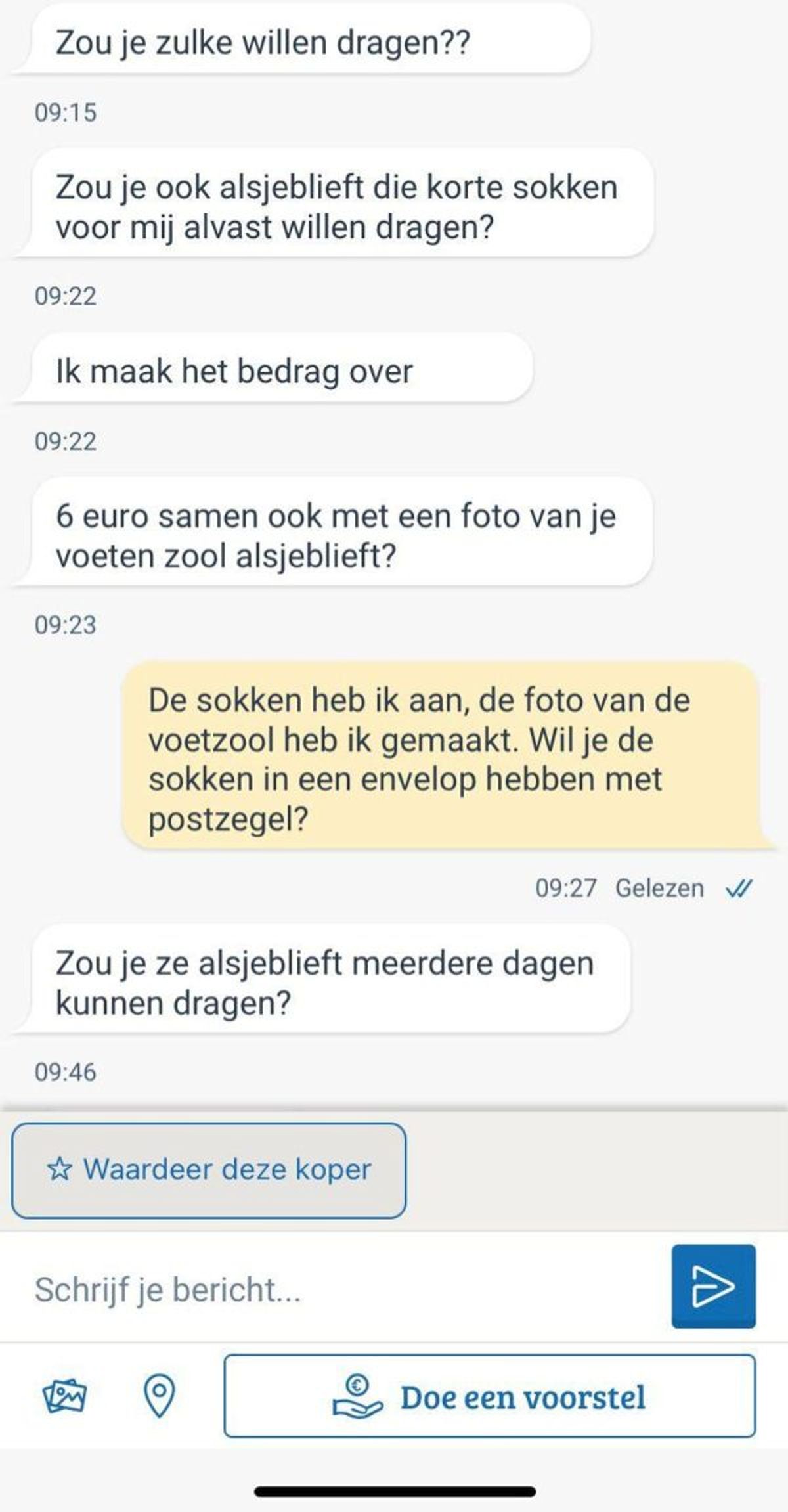The width and height of the screenshot is (788, 1512).
Task: Focus the 'Schrijf je bericht...' field
Action: point(341,1289)
